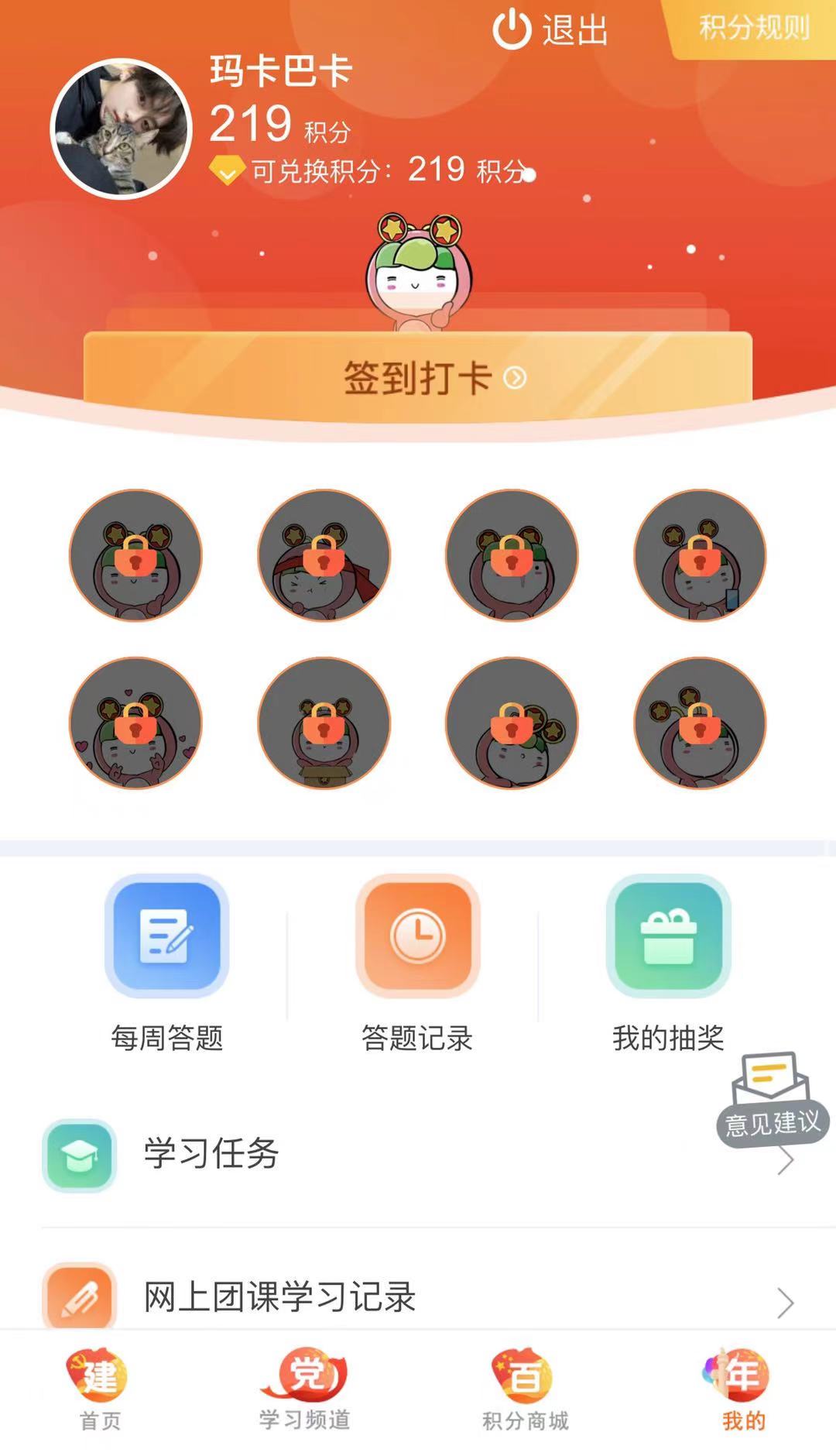The width and height of the screenshot is (836, 1456).
Task: View 答题记录 answer records
Action: coord(418,964)
